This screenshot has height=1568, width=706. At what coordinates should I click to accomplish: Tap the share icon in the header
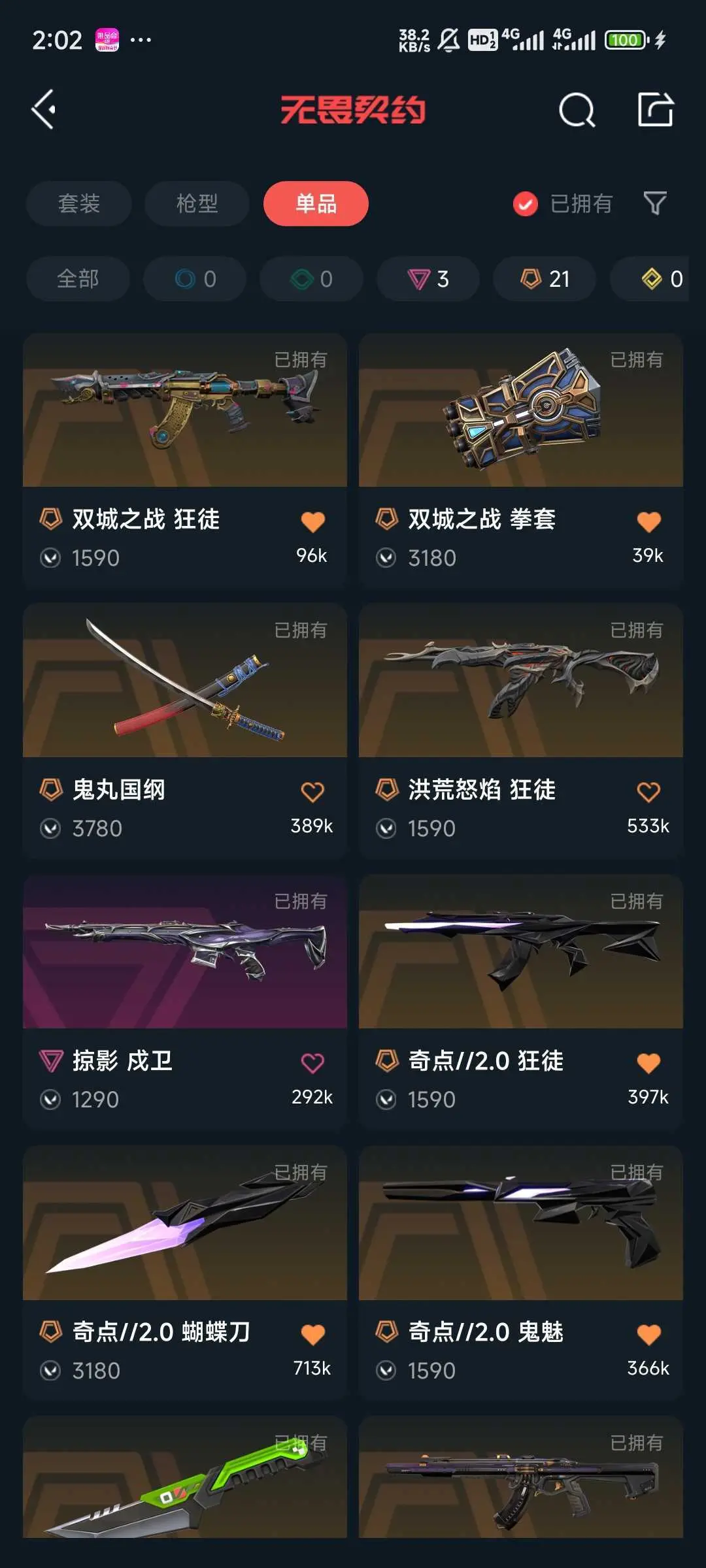[x=655, y=109]
